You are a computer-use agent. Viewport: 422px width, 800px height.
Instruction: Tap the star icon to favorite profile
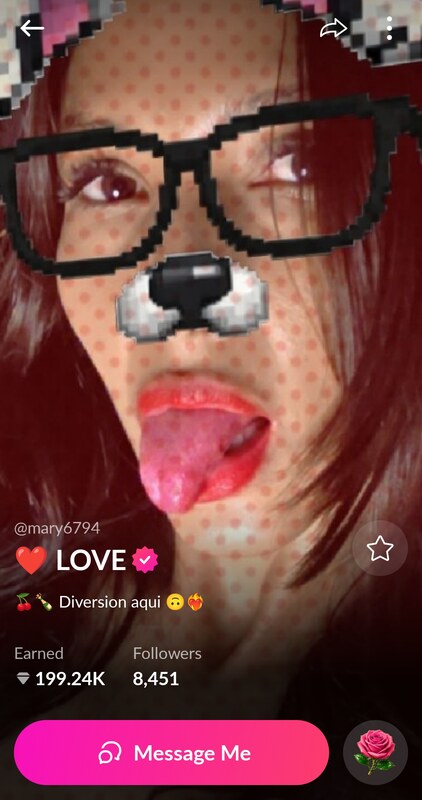380,548
